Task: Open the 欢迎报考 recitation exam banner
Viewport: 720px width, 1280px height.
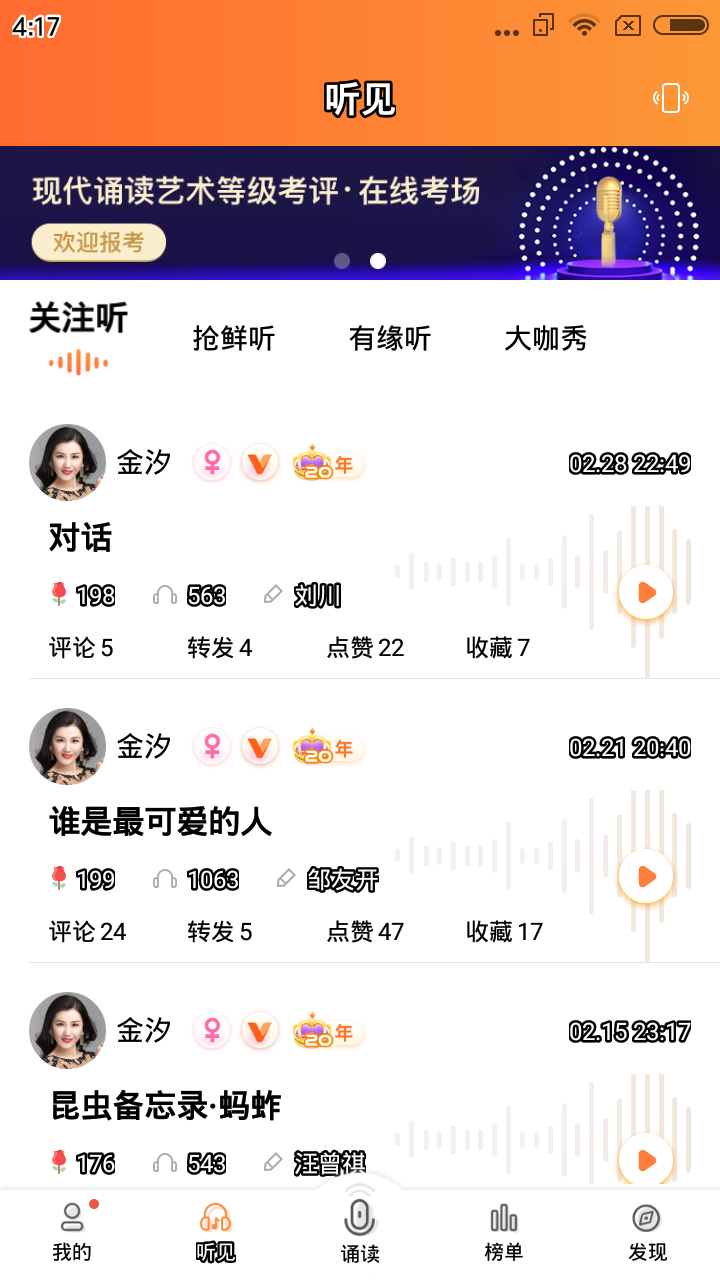Action: tap(98, 242)
